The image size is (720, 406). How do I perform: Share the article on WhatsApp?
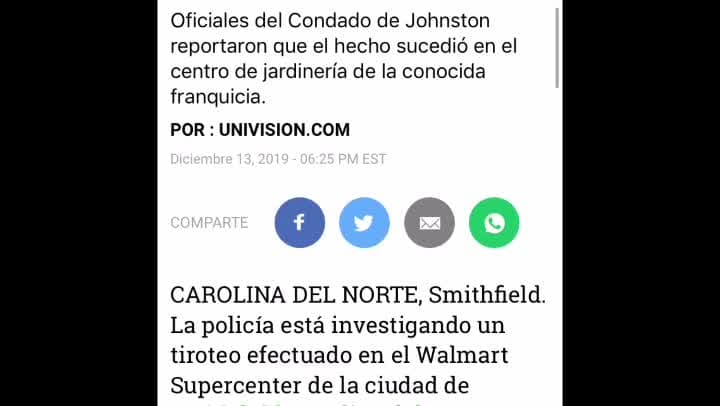(x=494, y=223)
